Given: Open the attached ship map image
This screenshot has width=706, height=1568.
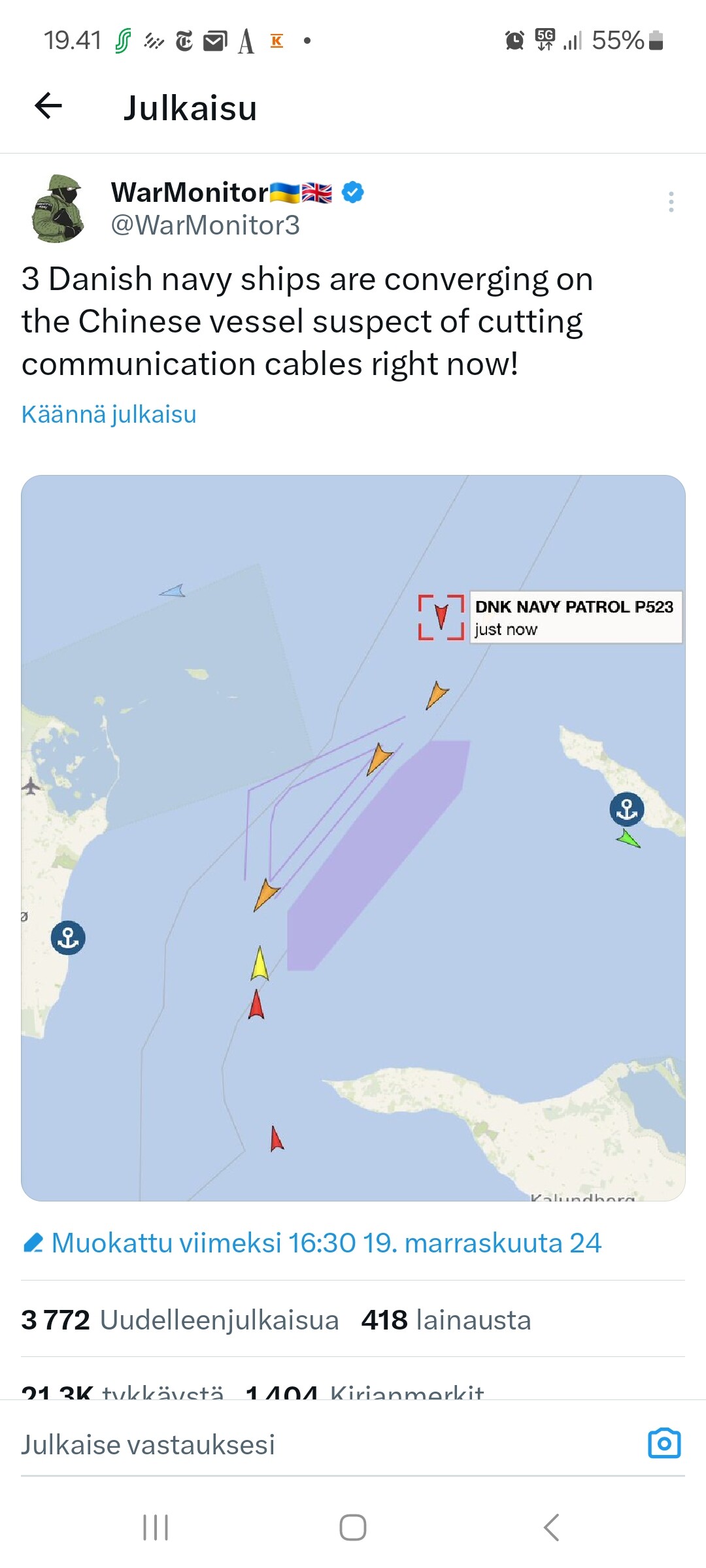Looking at the screenshot, I should (x=353, y=838).
